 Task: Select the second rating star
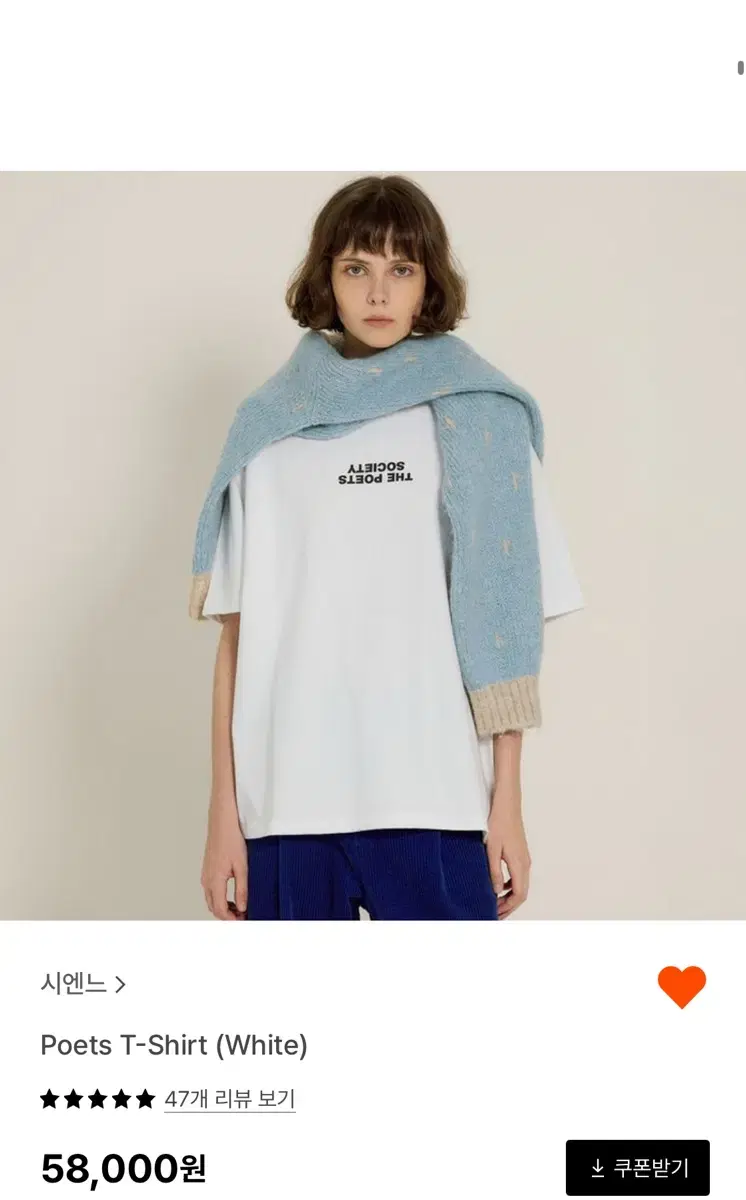(72, 1097)
